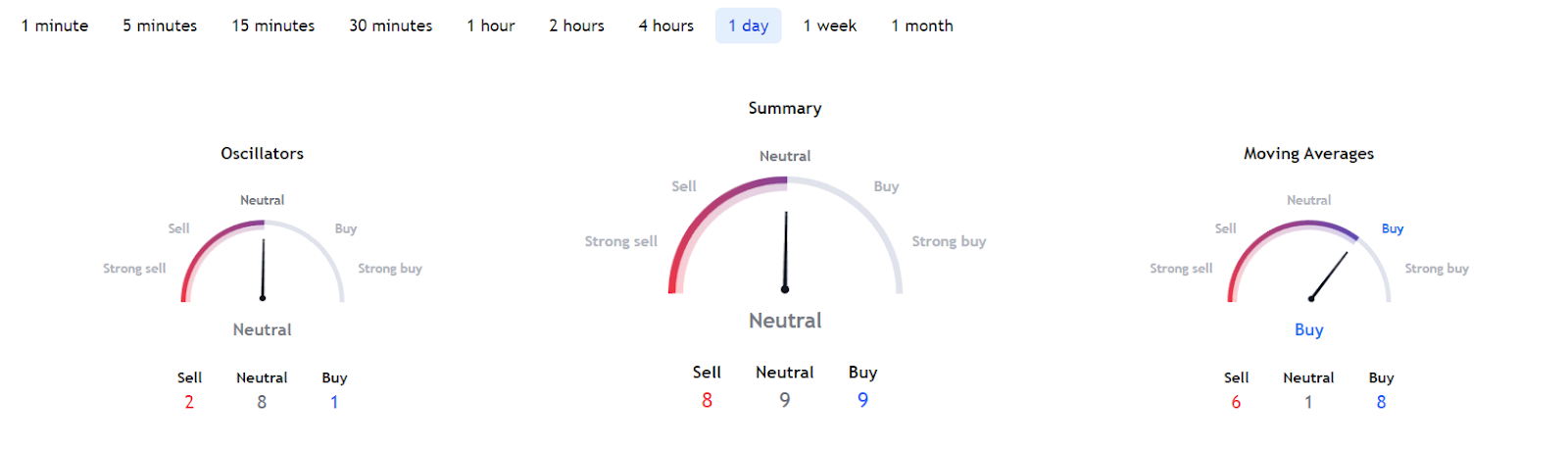The height and width of the screenshot is (452, 1568).
Task: Switch to 30 minutes interval
Action: pos(391,25)
